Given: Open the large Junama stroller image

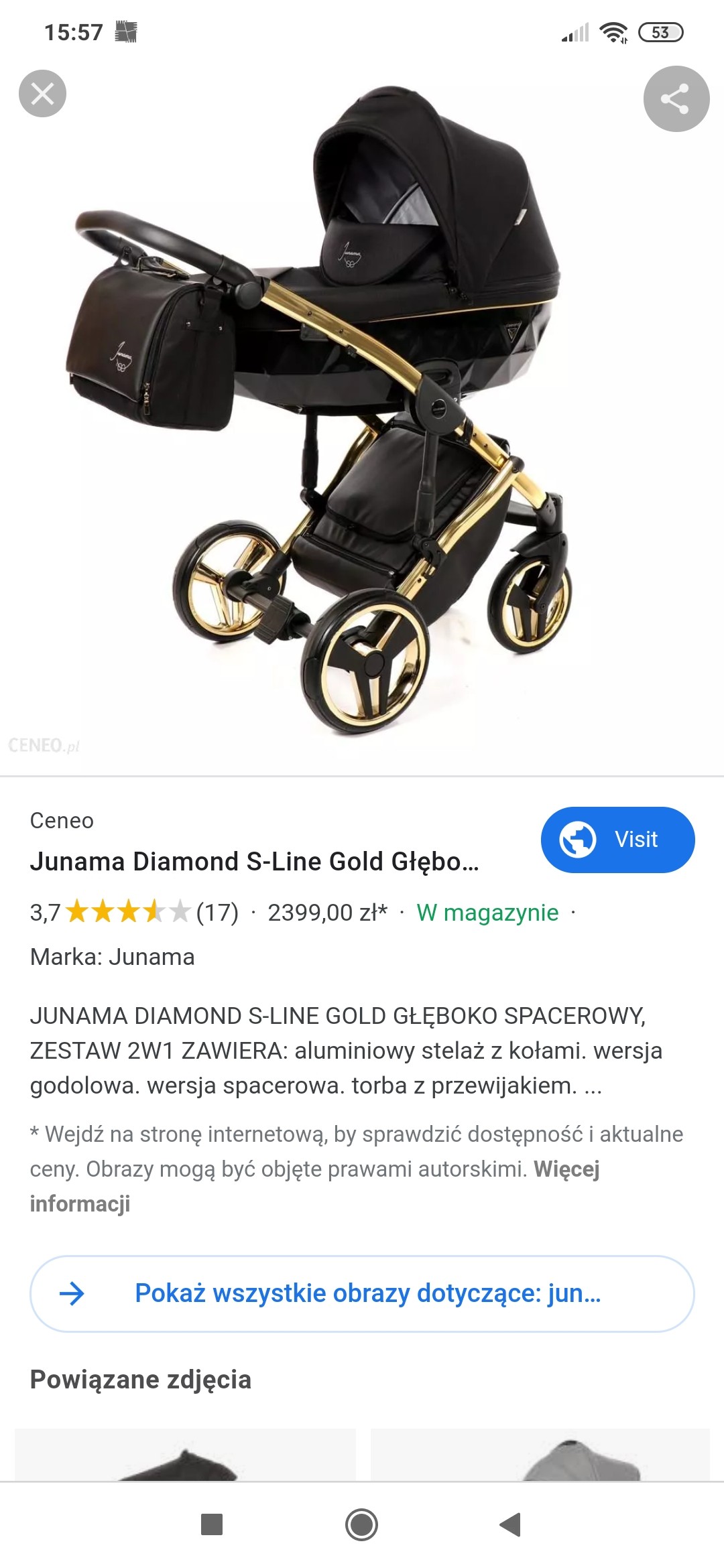Looking at the screenshot, I should click(362, 415).
